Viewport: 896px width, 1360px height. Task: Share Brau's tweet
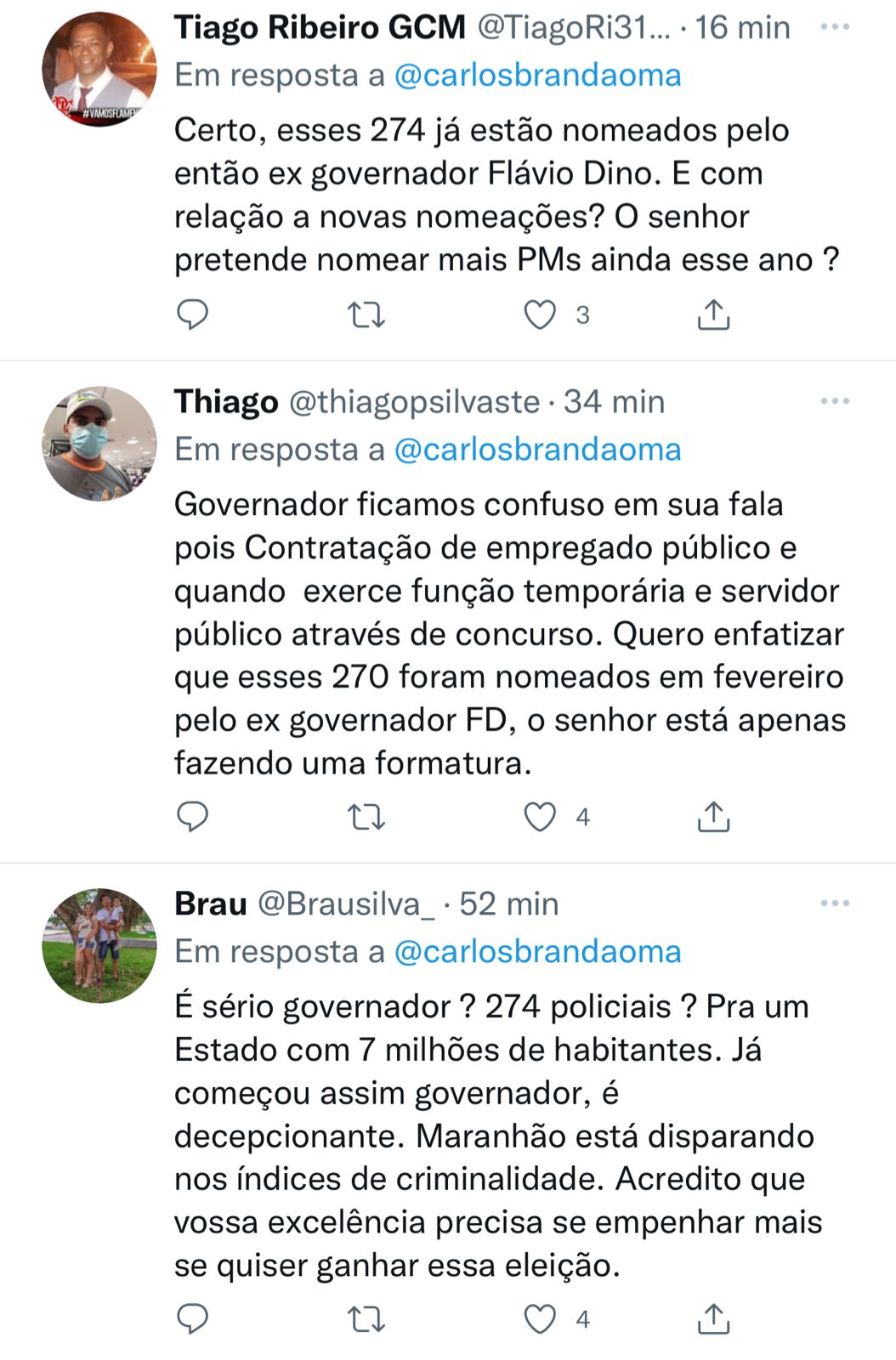point(713,1319)
